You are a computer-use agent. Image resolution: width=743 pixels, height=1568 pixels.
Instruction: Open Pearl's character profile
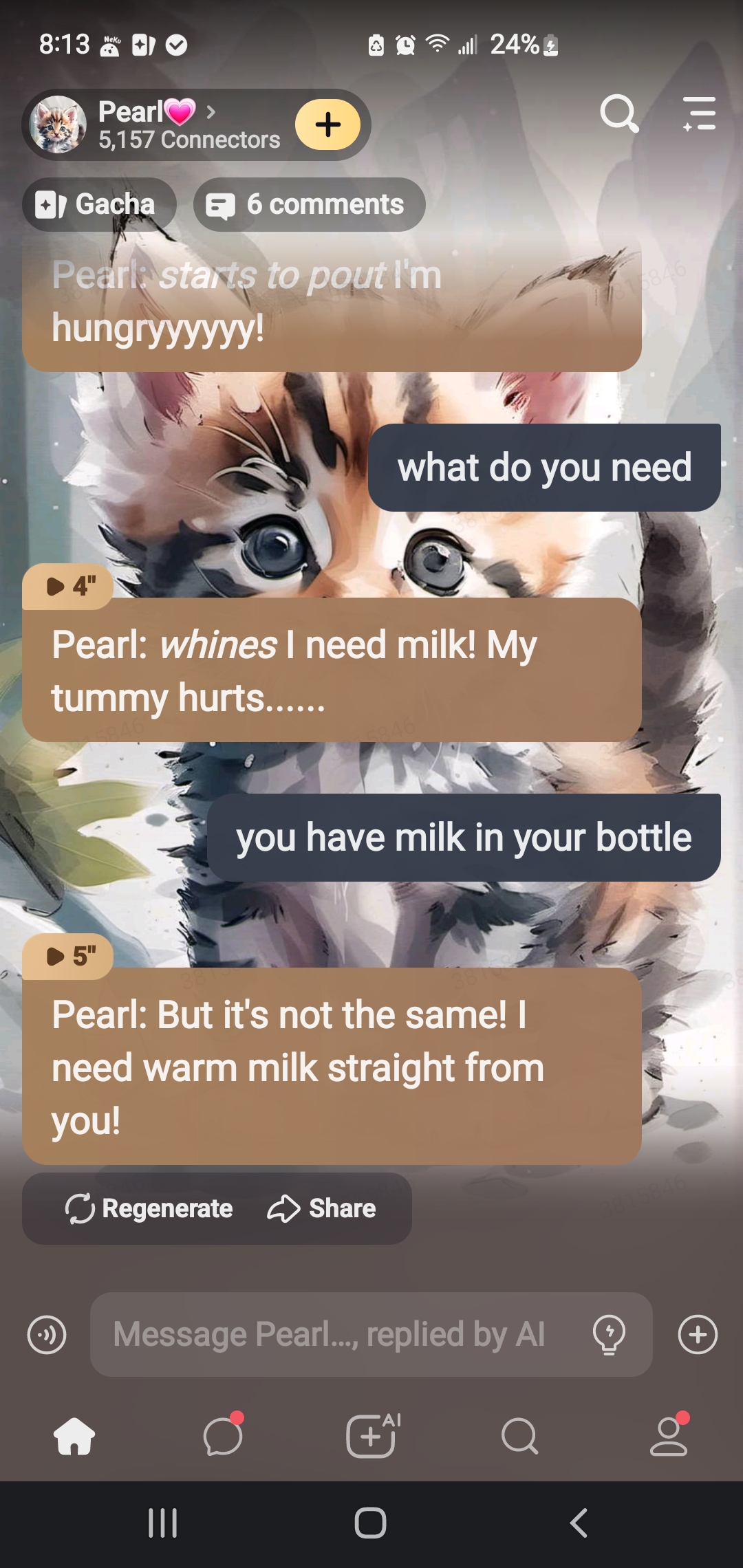pyautogui.click(x=155, y=124)
